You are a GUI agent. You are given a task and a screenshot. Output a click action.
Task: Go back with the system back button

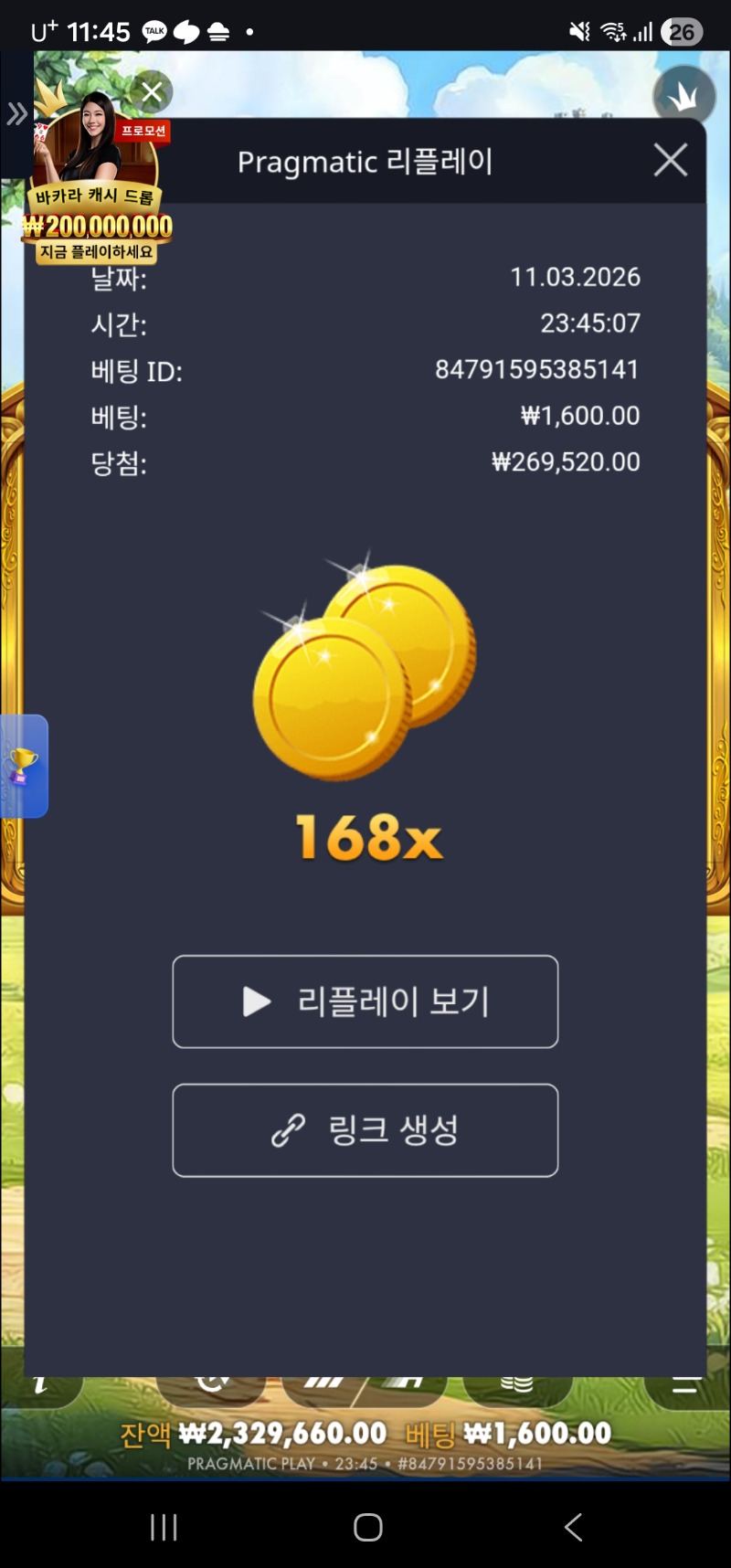tap(573, 1527)
